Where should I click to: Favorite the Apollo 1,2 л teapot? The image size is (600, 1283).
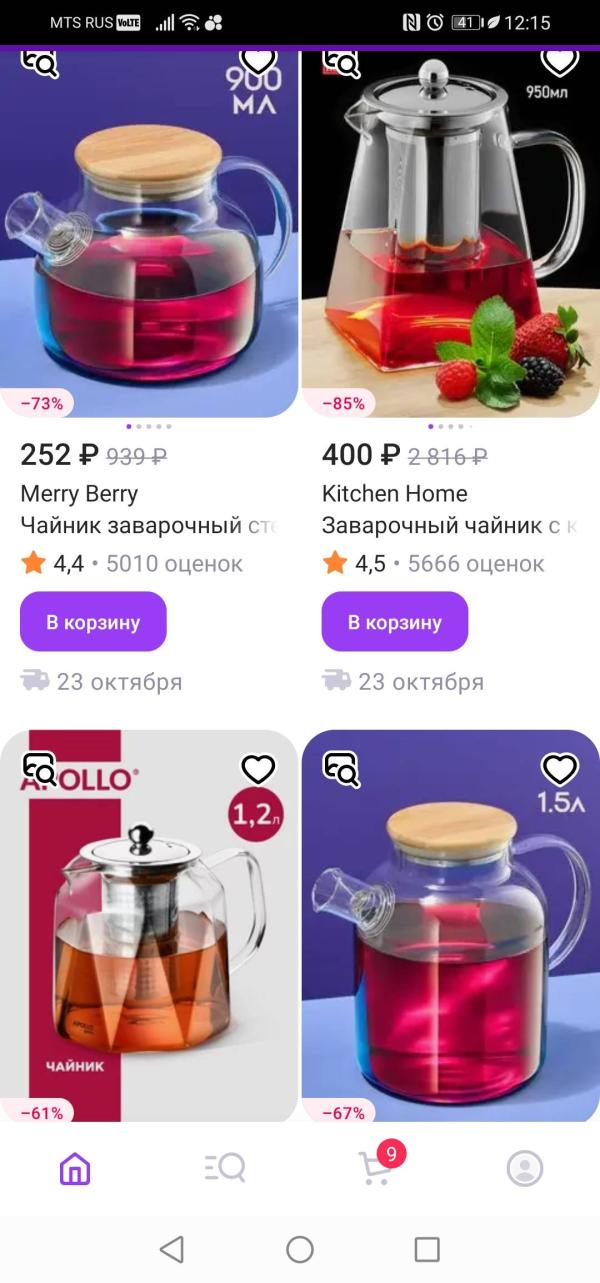pyautogui.click(x=258, y=769)
